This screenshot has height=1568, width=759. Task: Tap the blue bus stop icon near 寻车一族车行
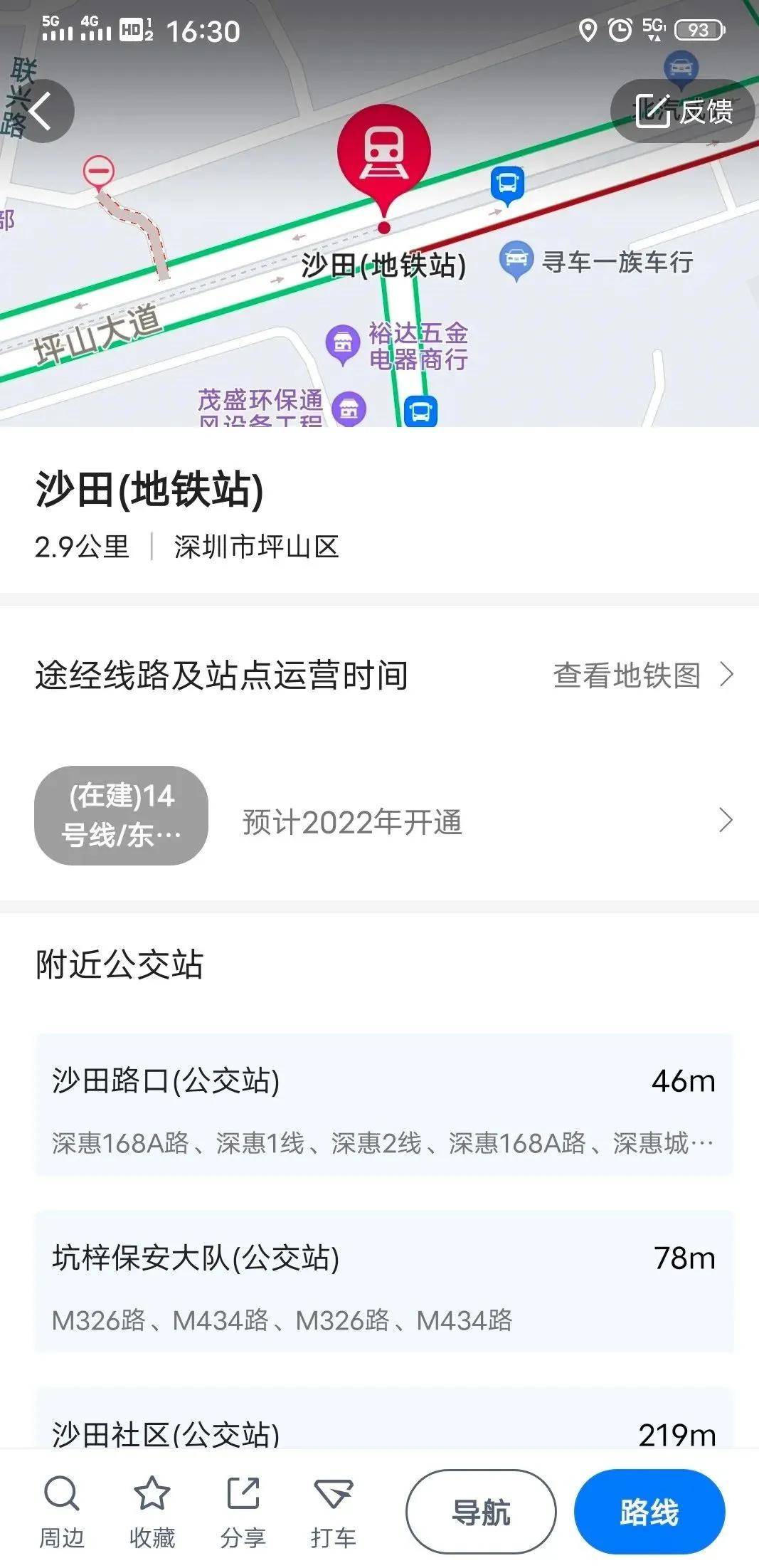[507, 186]
